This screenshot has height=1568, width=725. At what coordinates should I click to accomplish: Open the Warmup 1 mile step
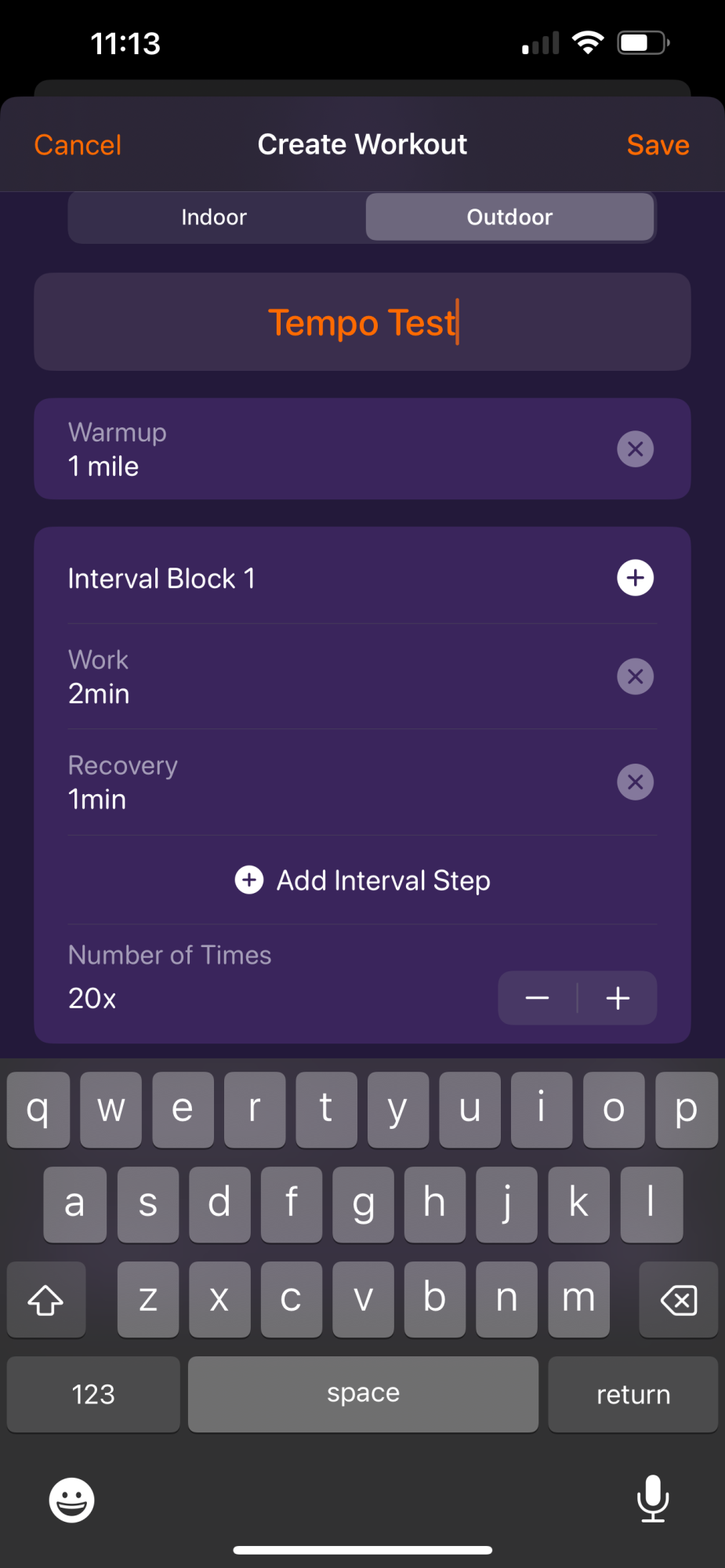tap(314, 449)
